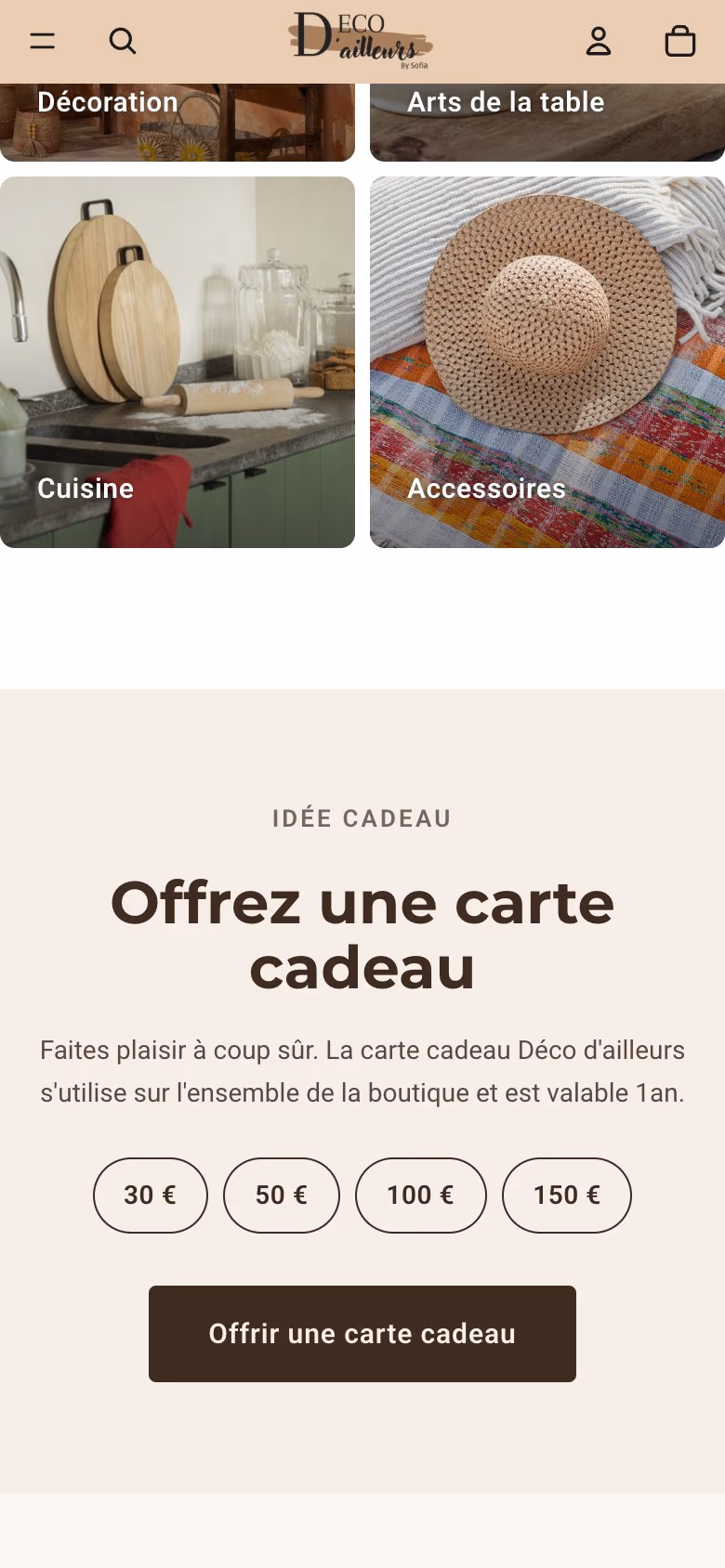Choose the 50 € gift card
The width and height of the screenshot is (725, 1568).
[x=282, y=1196]
